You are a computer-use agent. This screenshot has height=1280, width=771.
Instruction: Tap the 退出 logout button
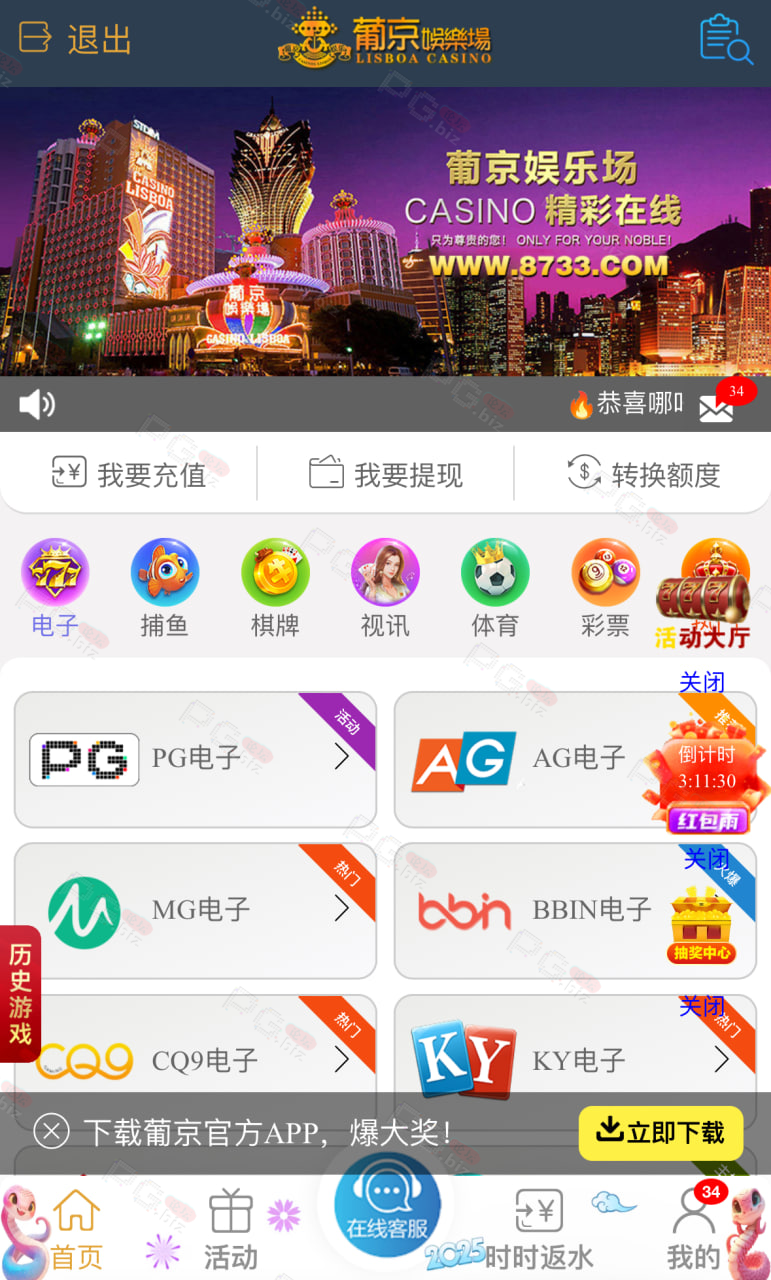click(x=75, y=39)
